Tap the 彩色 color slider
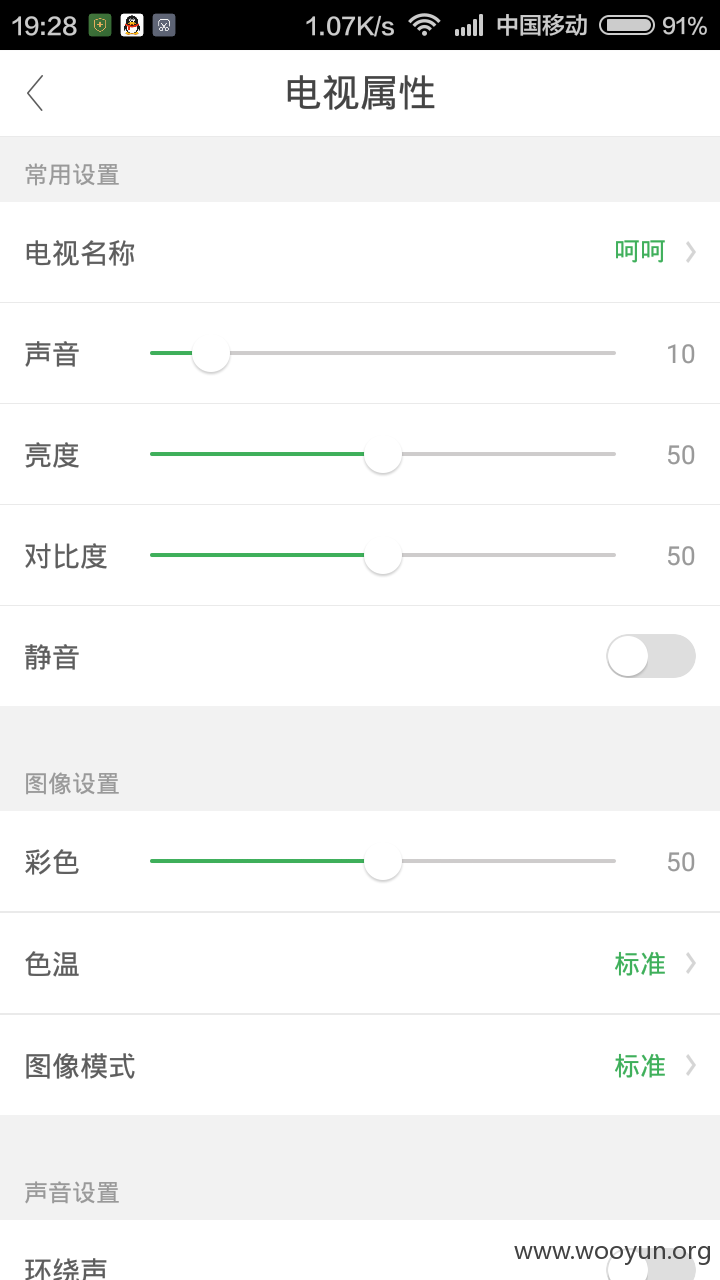Screen dimensions: 720x1280 (383, 861)
